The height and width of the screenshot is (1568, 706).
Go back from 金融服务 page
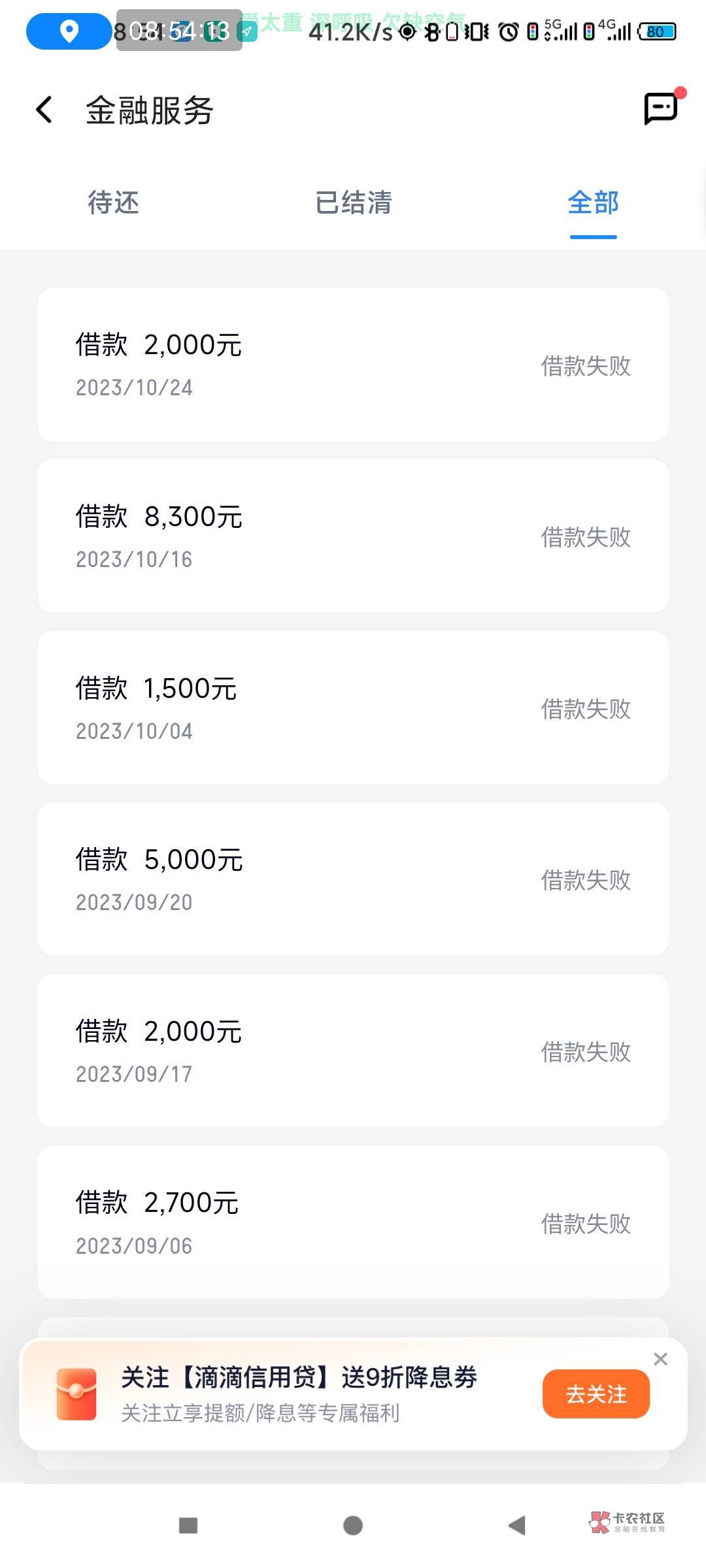44,110
